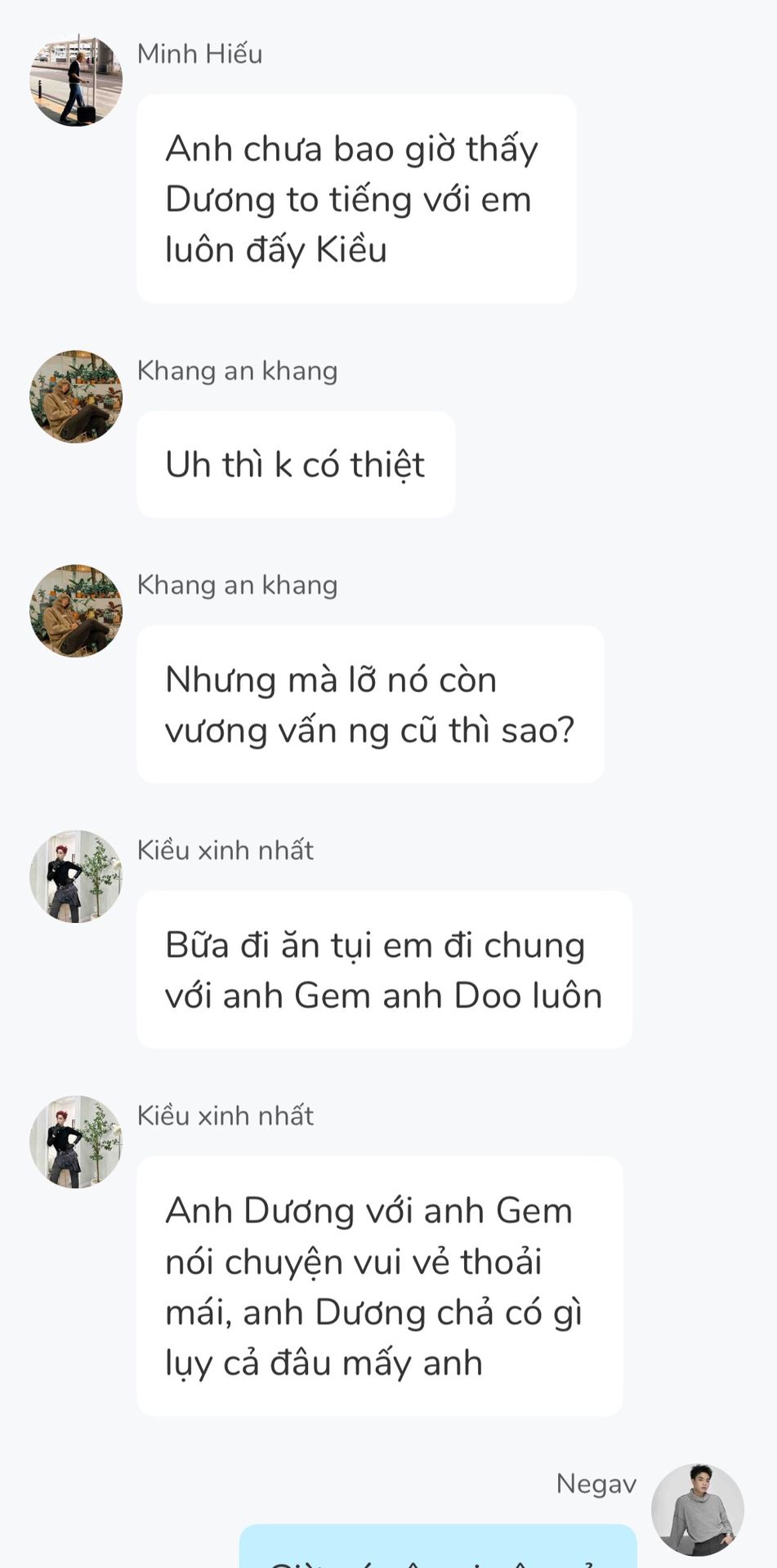Open Kiều xinh nhất's avatar beside "Bữa đi ăn" message
Screen dimensions: 777x1568
coord(76,876)
